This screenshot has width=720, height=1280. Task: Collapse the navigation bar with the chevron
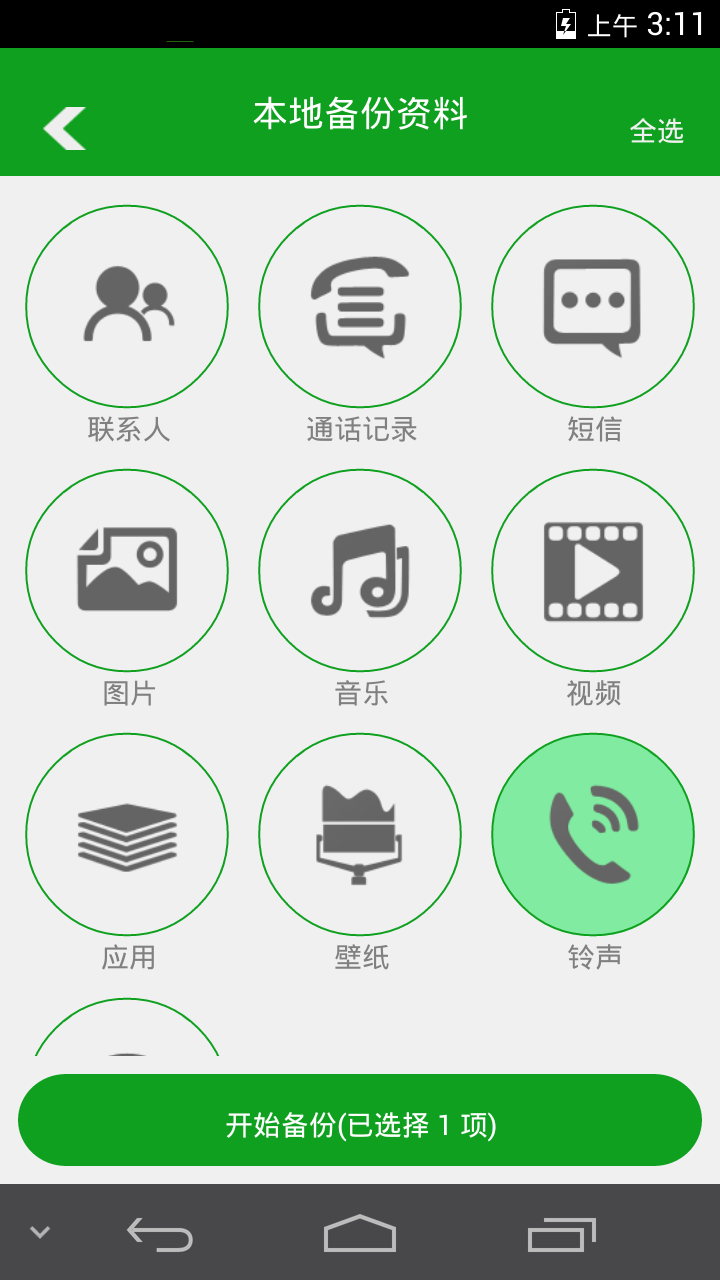(38, 1233)
